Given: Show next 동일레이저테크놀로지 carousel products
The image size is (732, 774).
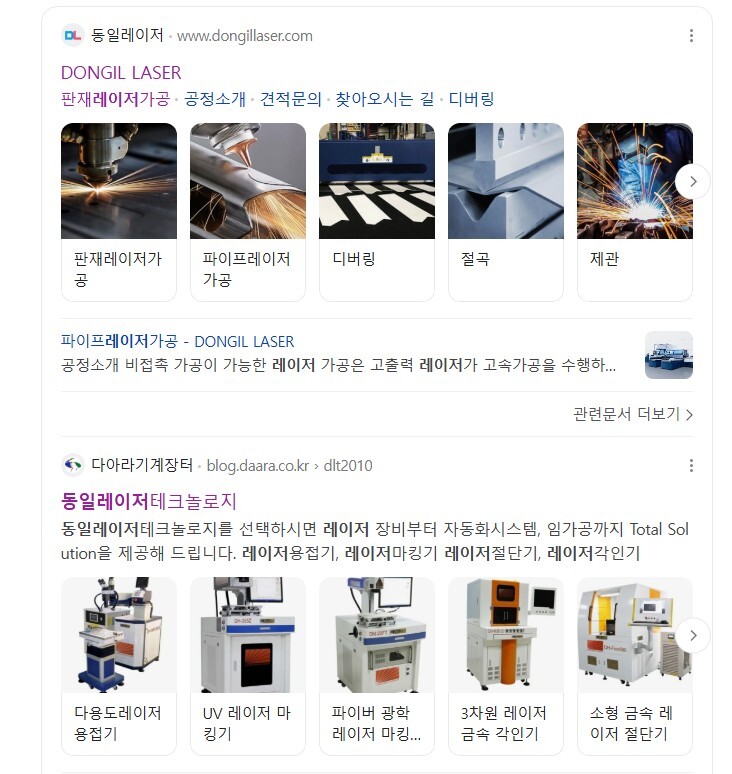Looking at the screenshot, I should (693, 635).
